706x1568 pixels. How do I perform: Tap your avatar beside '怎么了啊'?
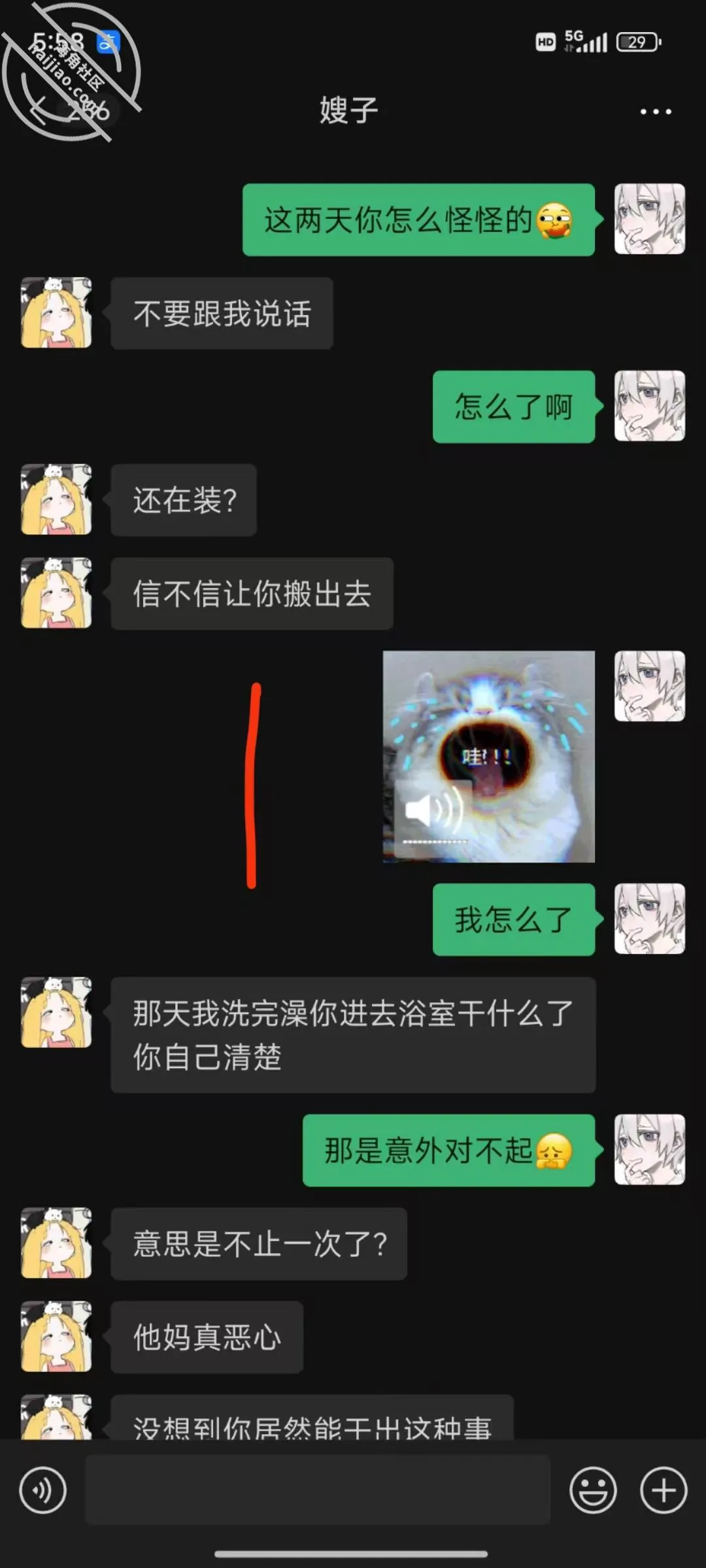(x=650, y=406)
